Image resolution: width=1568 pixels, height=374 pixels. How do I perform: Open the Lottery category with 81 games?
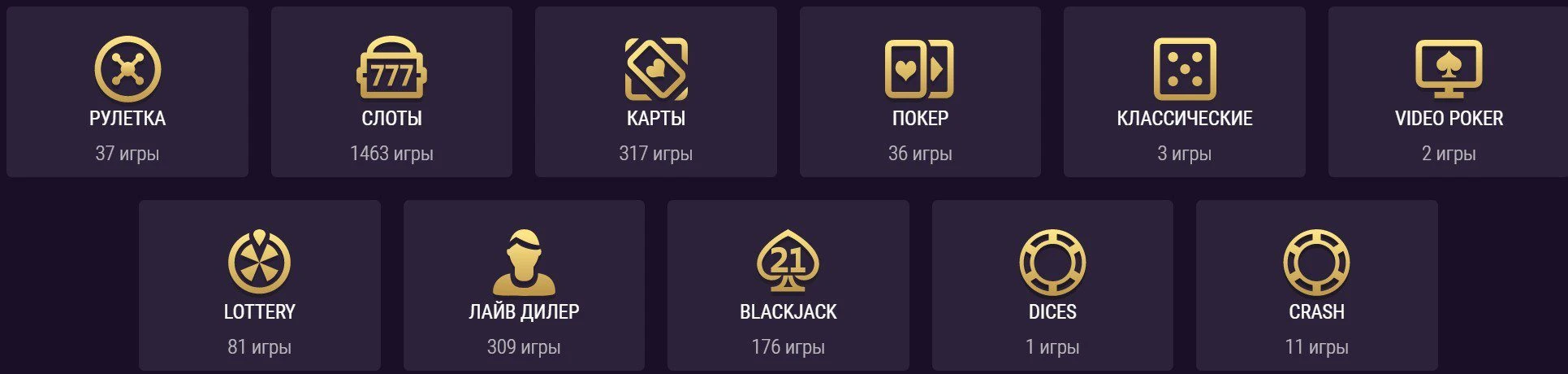click(259, 285)
